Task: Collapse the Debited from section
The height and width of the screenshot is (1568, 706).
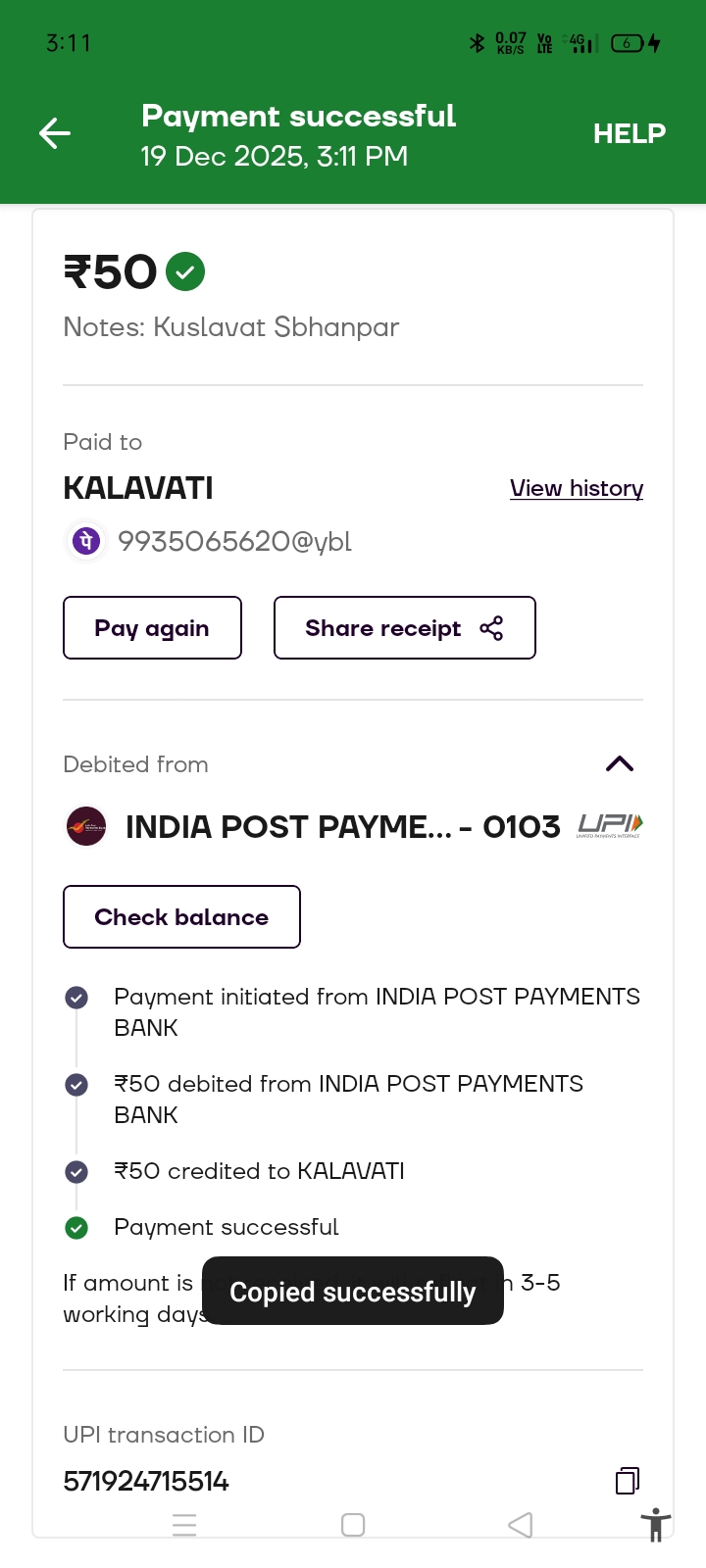Action: 619,764
